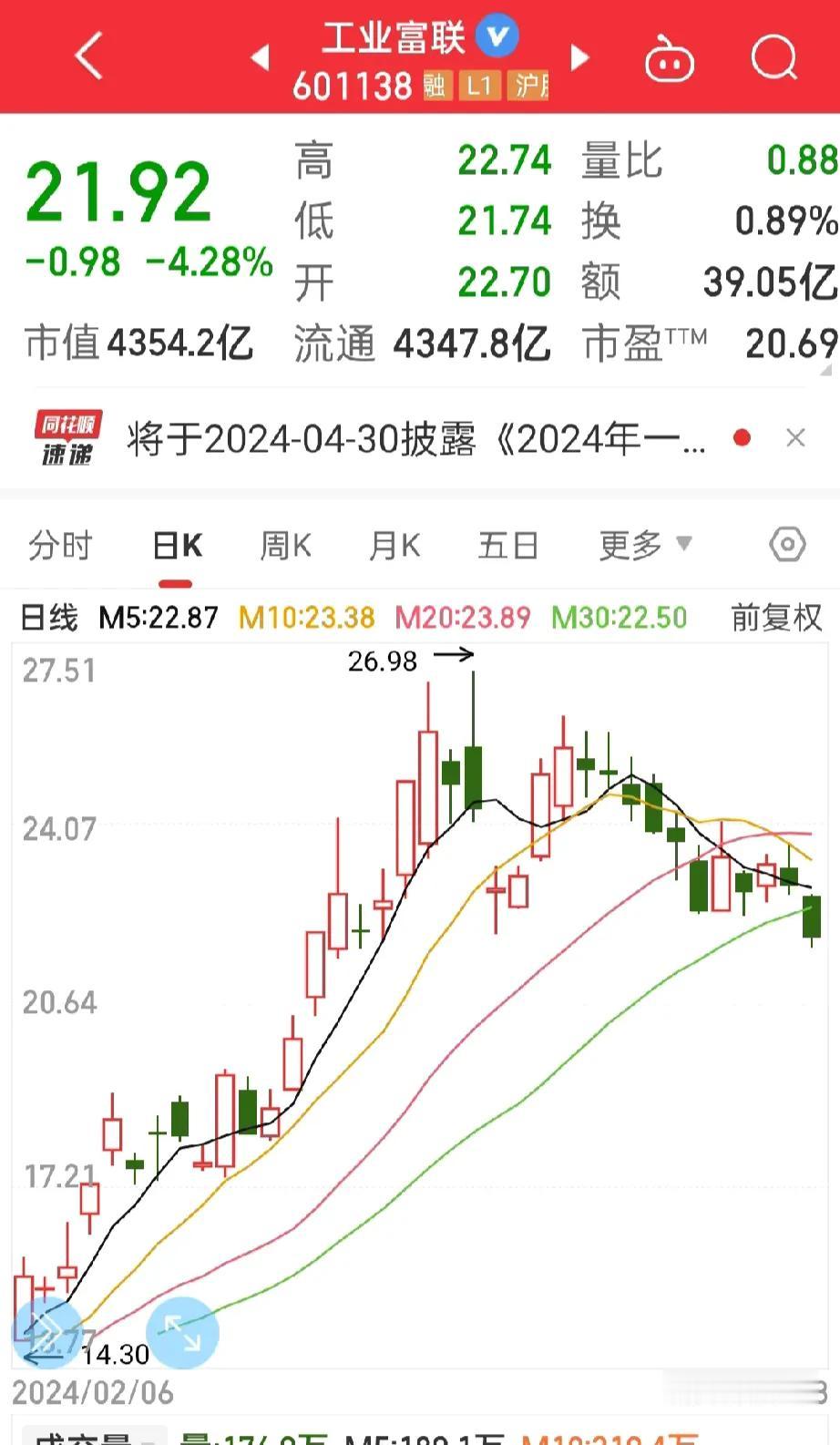Screen dimensions: 840x1445
Task: Tap the back arrow to return
Action: [87, 57]
